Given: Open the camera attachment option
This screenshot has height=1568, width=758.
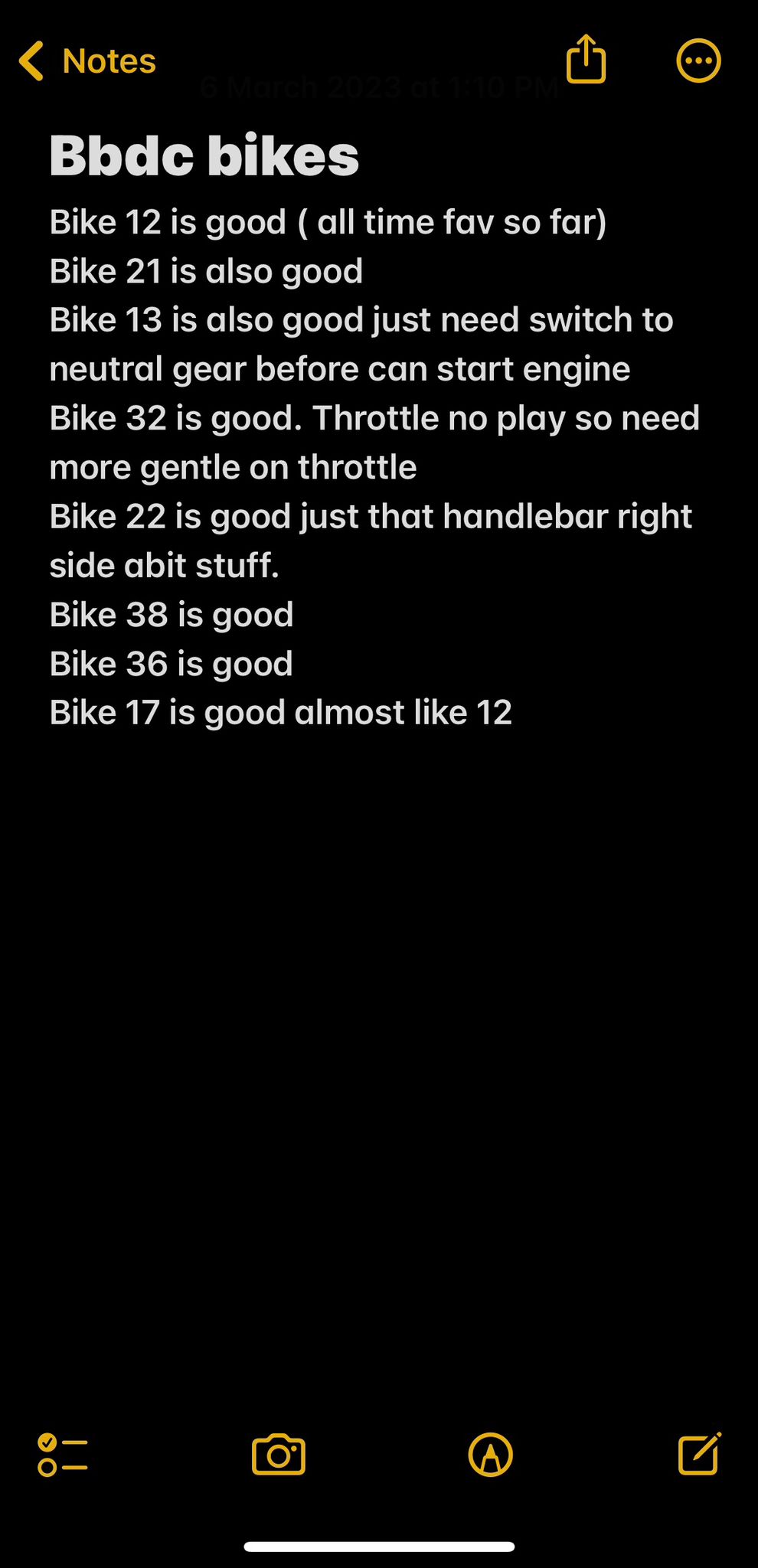Looking at the screenshot, I should (x=279, y=1454).
